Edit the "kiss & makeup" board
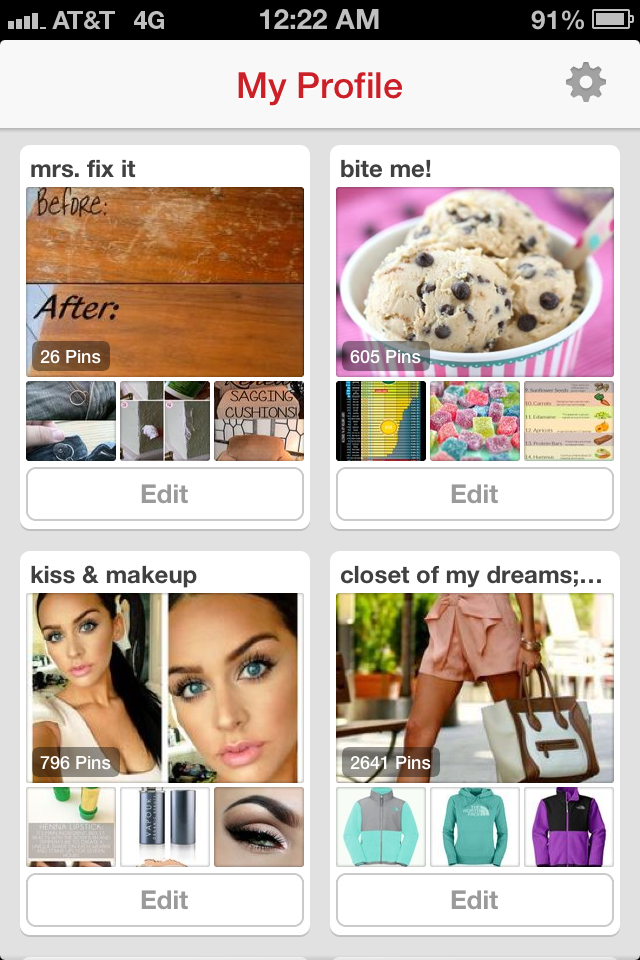Viewport: 640px width, 960px height. click(165, 900)
